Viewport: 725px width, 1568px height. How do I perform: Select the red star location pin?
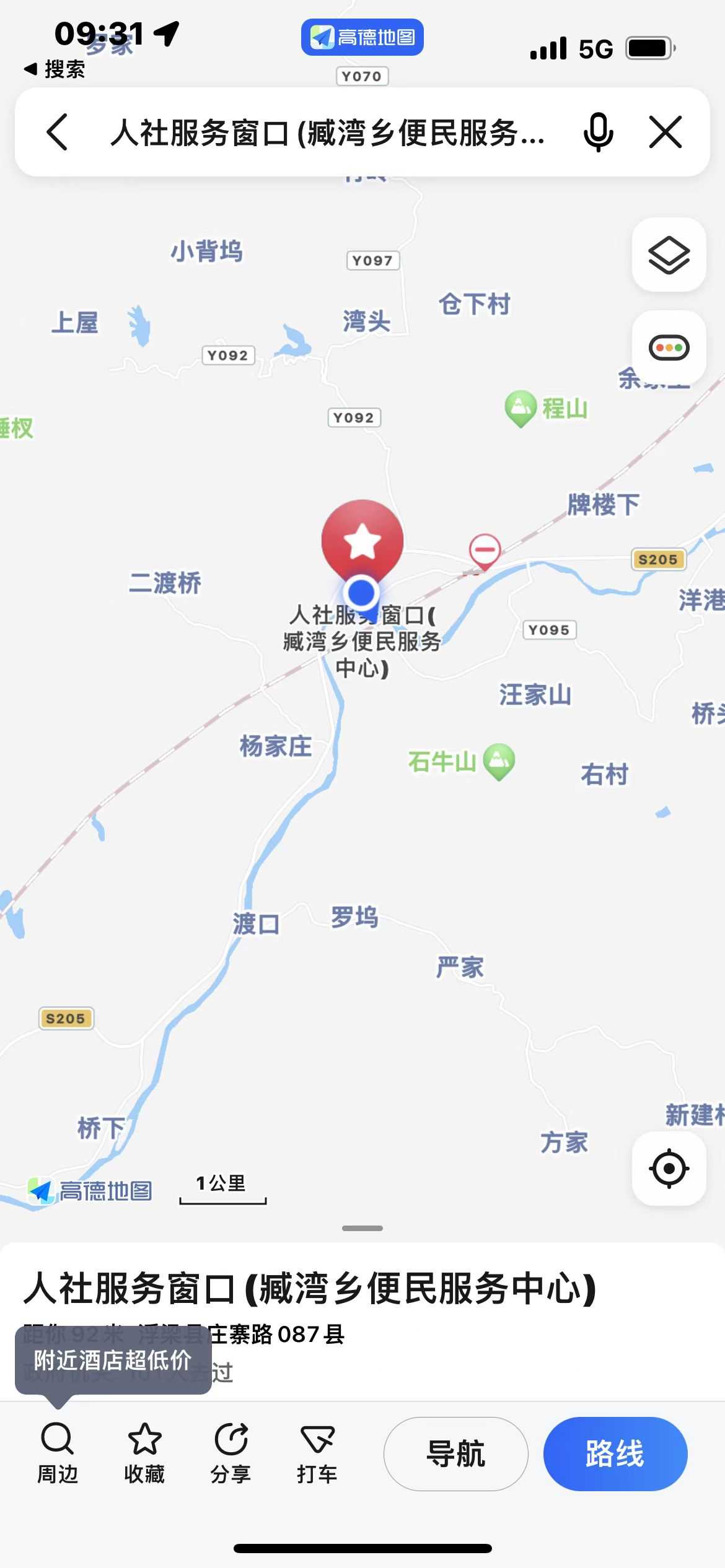coord(362,540)
